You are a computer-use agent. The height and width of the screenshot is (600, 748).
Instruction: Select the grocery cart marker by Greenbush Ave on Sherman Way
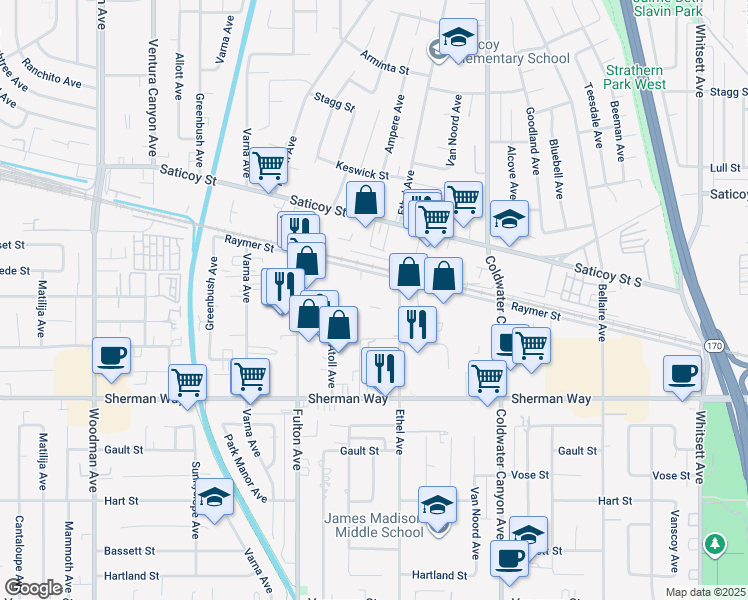pyautogui.click(x=188, y=382)
